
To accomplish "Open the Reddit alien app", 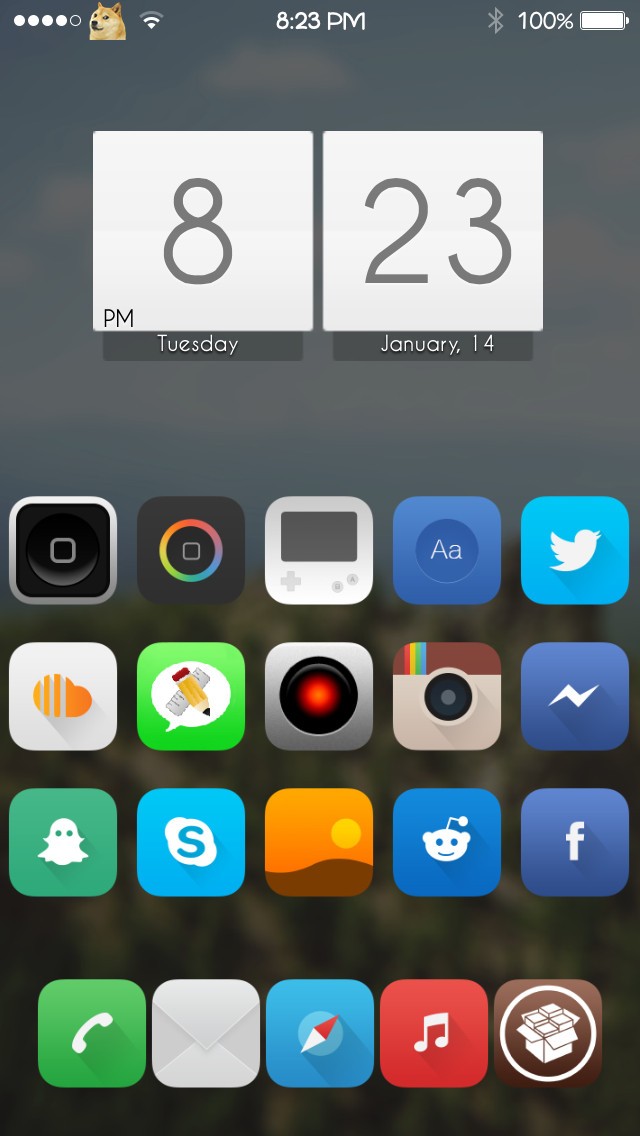I will pyautogui.click(x=447, y=843).
